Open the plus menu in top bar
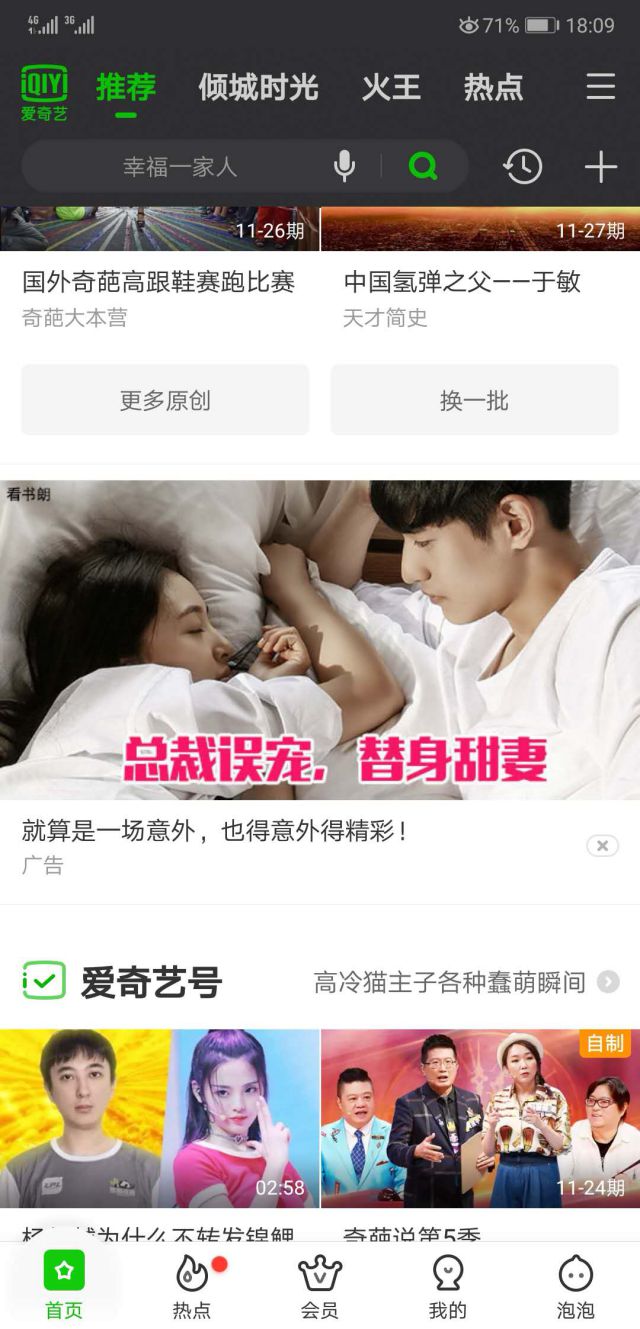Image resolution: width=640 pixels, height=1329 pixels. point(600,166)
